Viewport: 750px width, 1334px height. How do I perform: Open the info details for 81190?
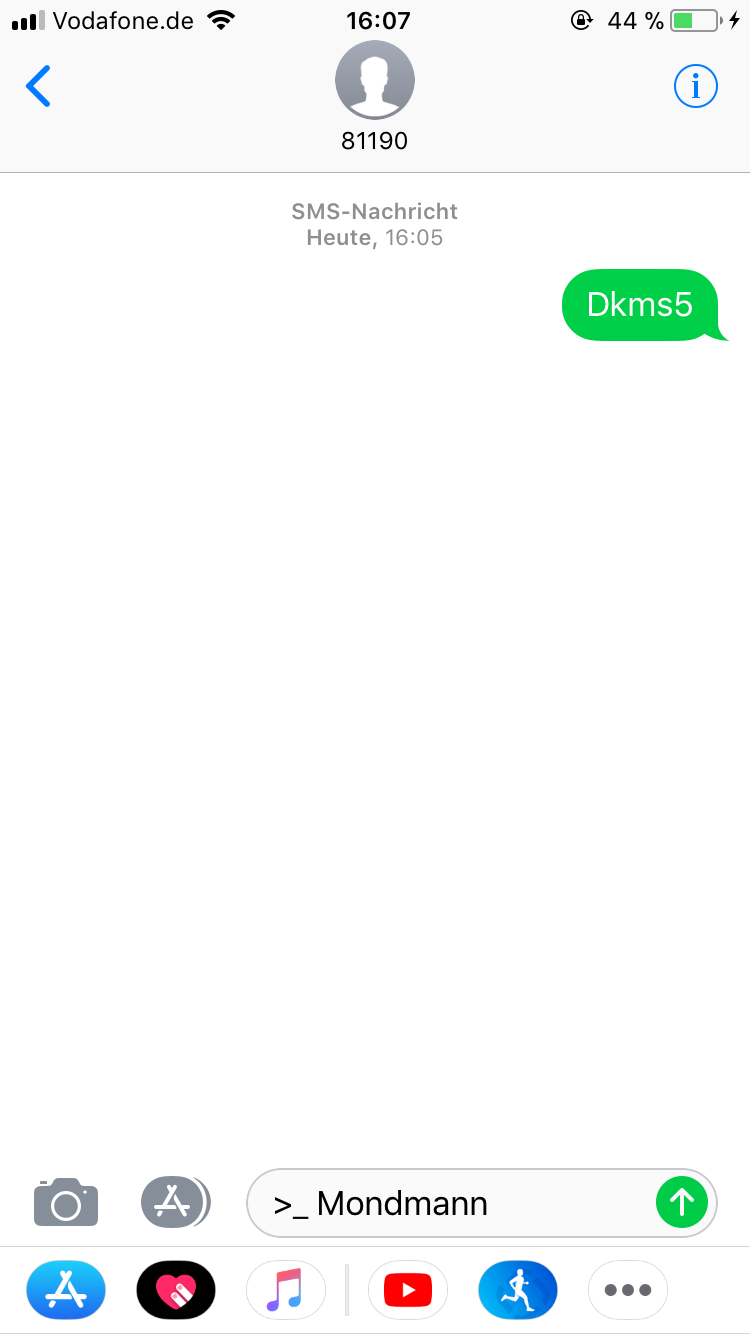pos(696,87)
